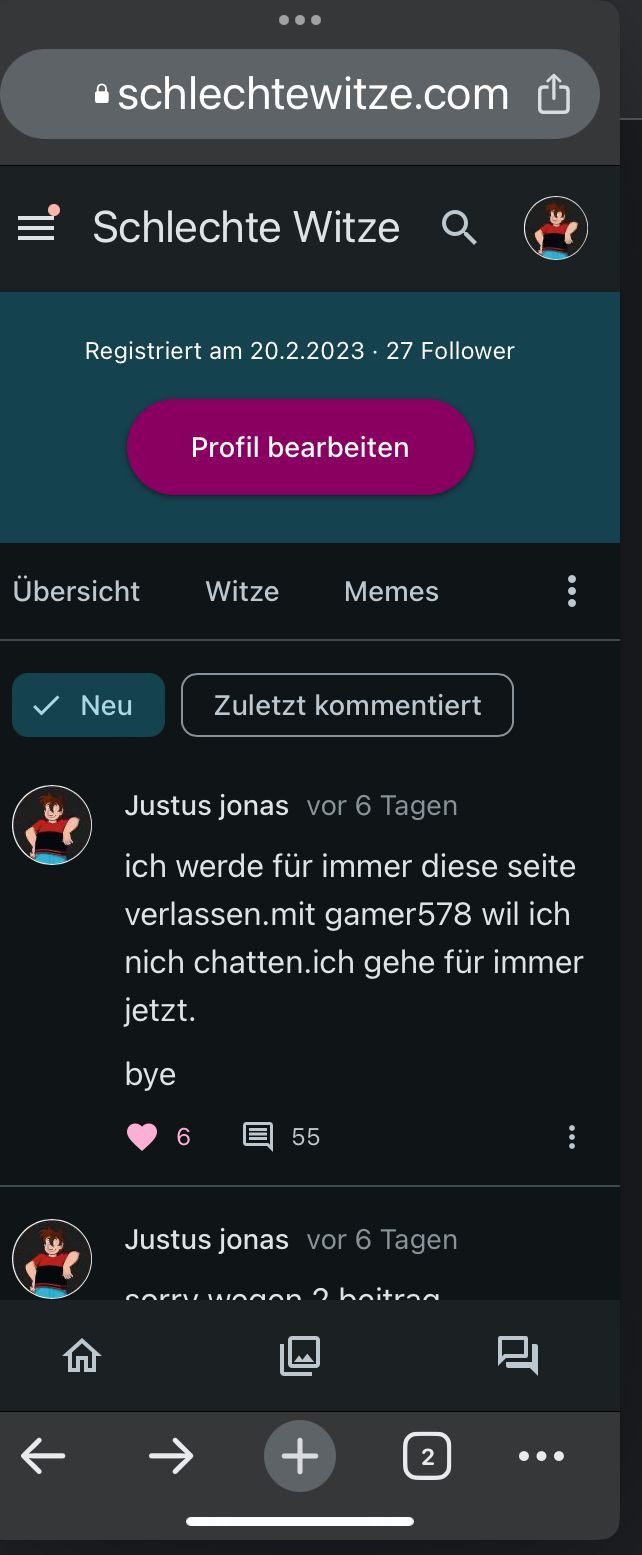Go back to the previous page

(x=43, y=1457)
